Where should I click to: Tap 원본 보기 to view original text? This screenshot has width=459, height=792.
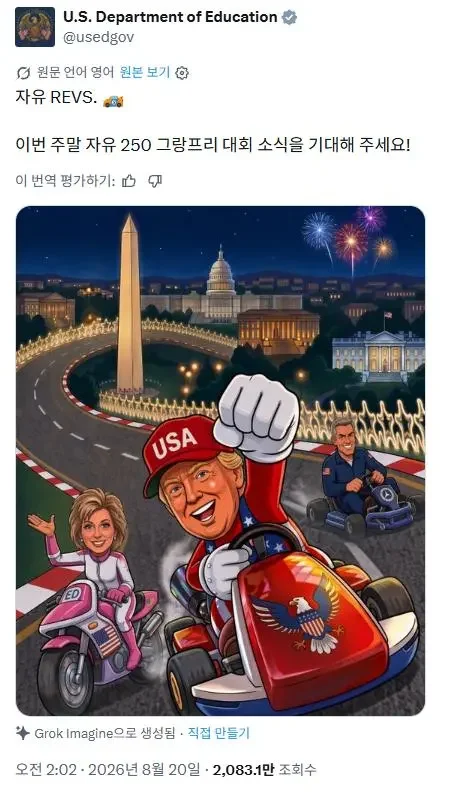tap(145, 72)
